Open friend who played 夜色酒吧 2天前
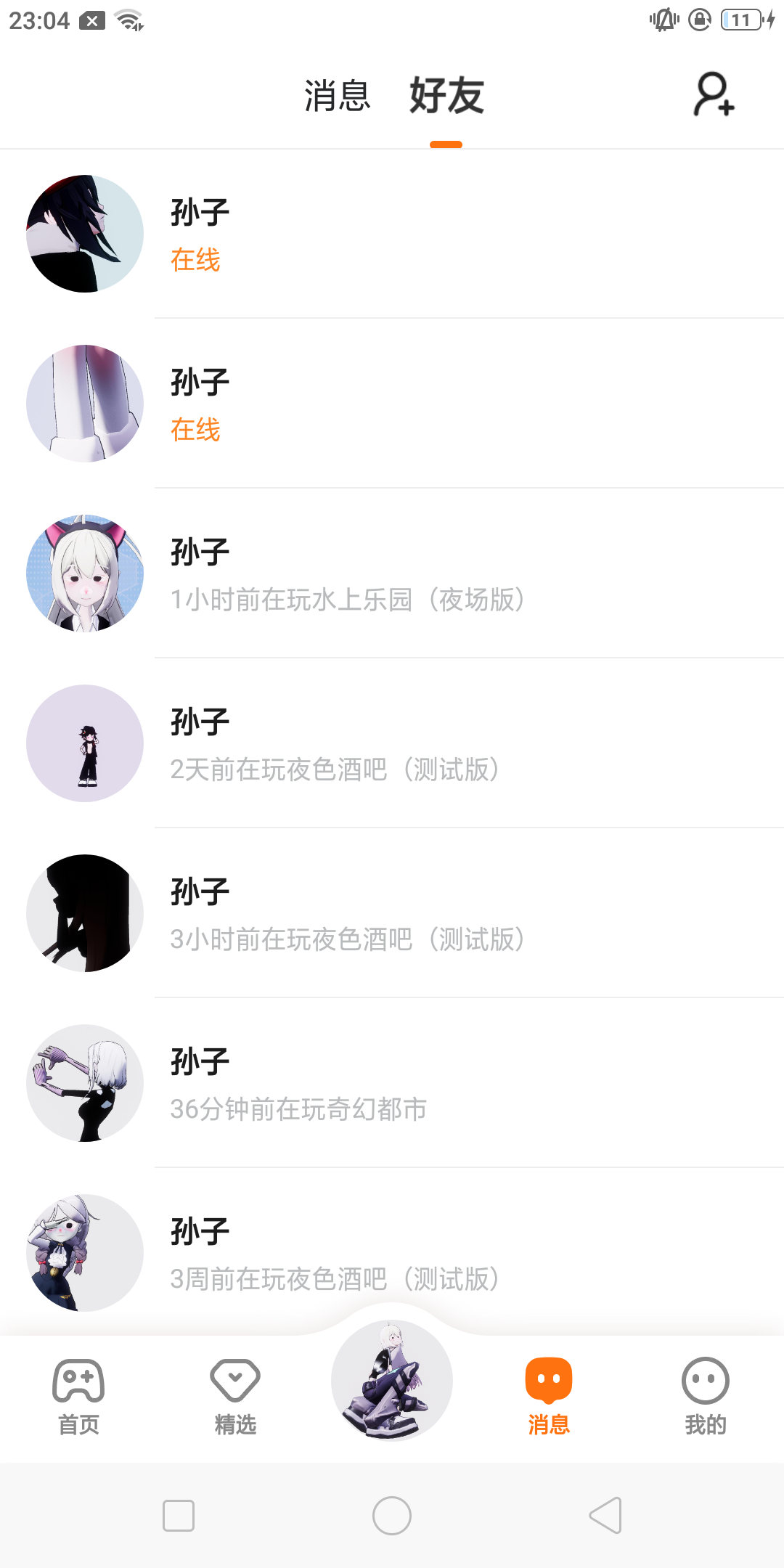Screen dimensions: 784x1568 [392, 743]
